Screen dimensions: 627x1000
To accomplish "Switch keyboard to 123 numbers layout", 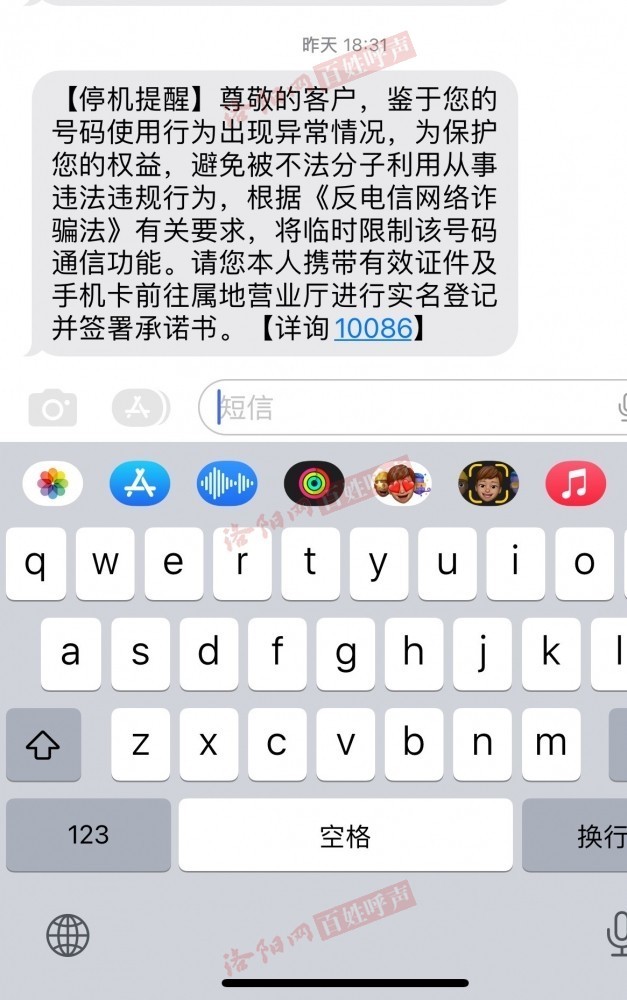I will pyautogui.click(x=87, y=835).
